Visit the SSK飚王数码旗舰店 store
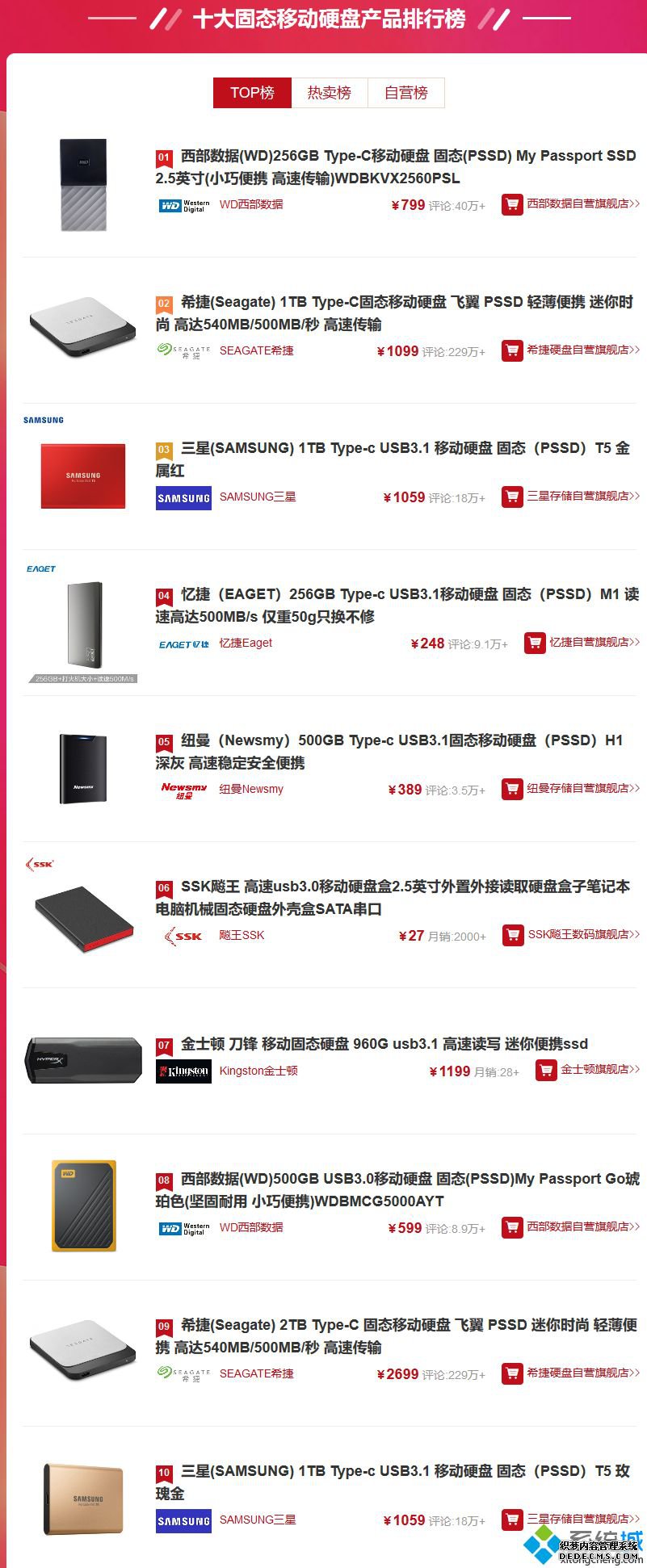The width and height of the screenshot is (647, 1568). click(x=582, y=935)
